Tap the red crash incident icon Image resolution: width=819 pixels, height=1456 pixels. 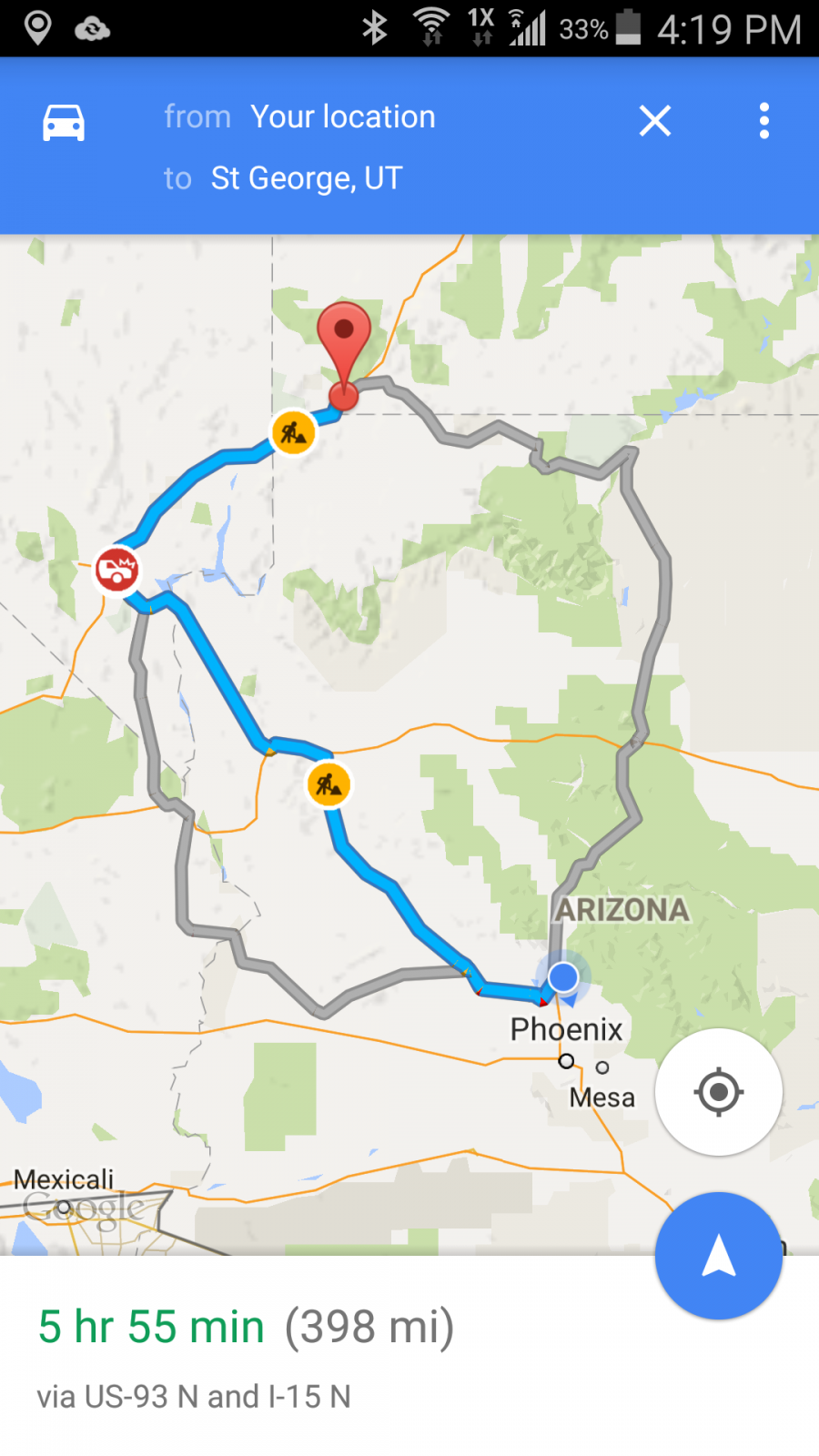tap(116, 571)
